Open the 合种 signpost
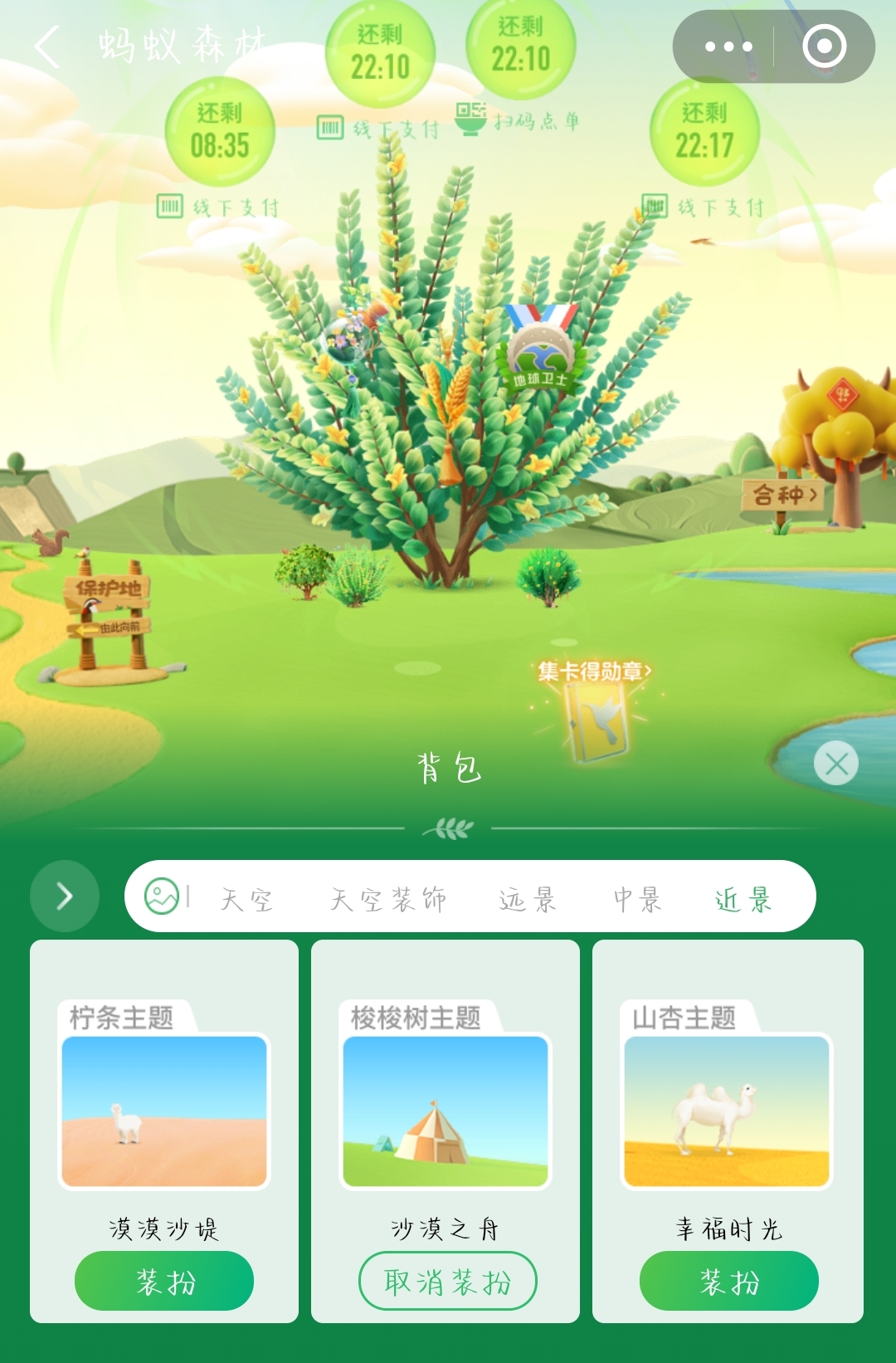Image resolution: width=896 pixels, height=1363 pixels. click(784, 496)
